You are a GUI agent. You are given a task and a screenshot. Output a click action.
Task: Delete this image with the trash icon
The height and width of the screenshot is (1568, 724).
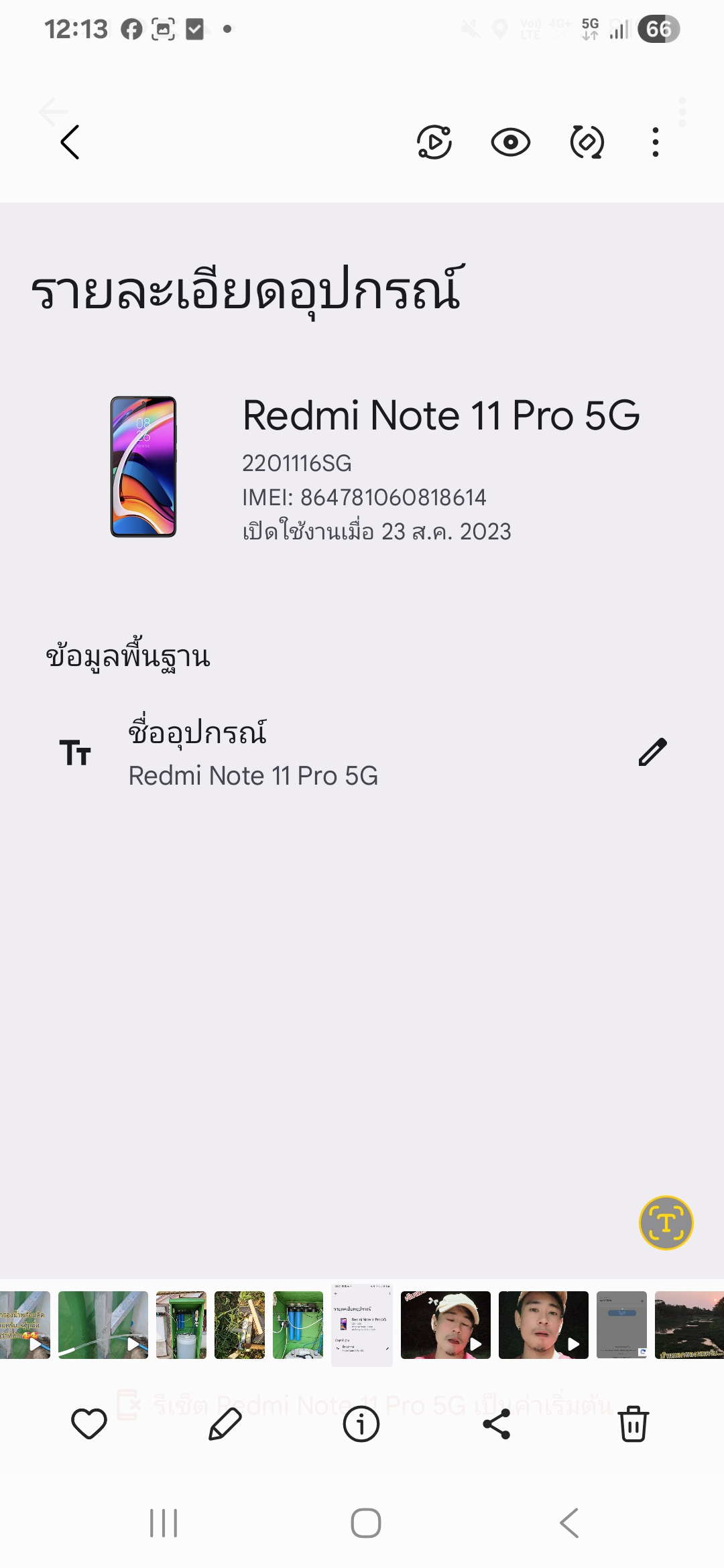[633, 1424]
